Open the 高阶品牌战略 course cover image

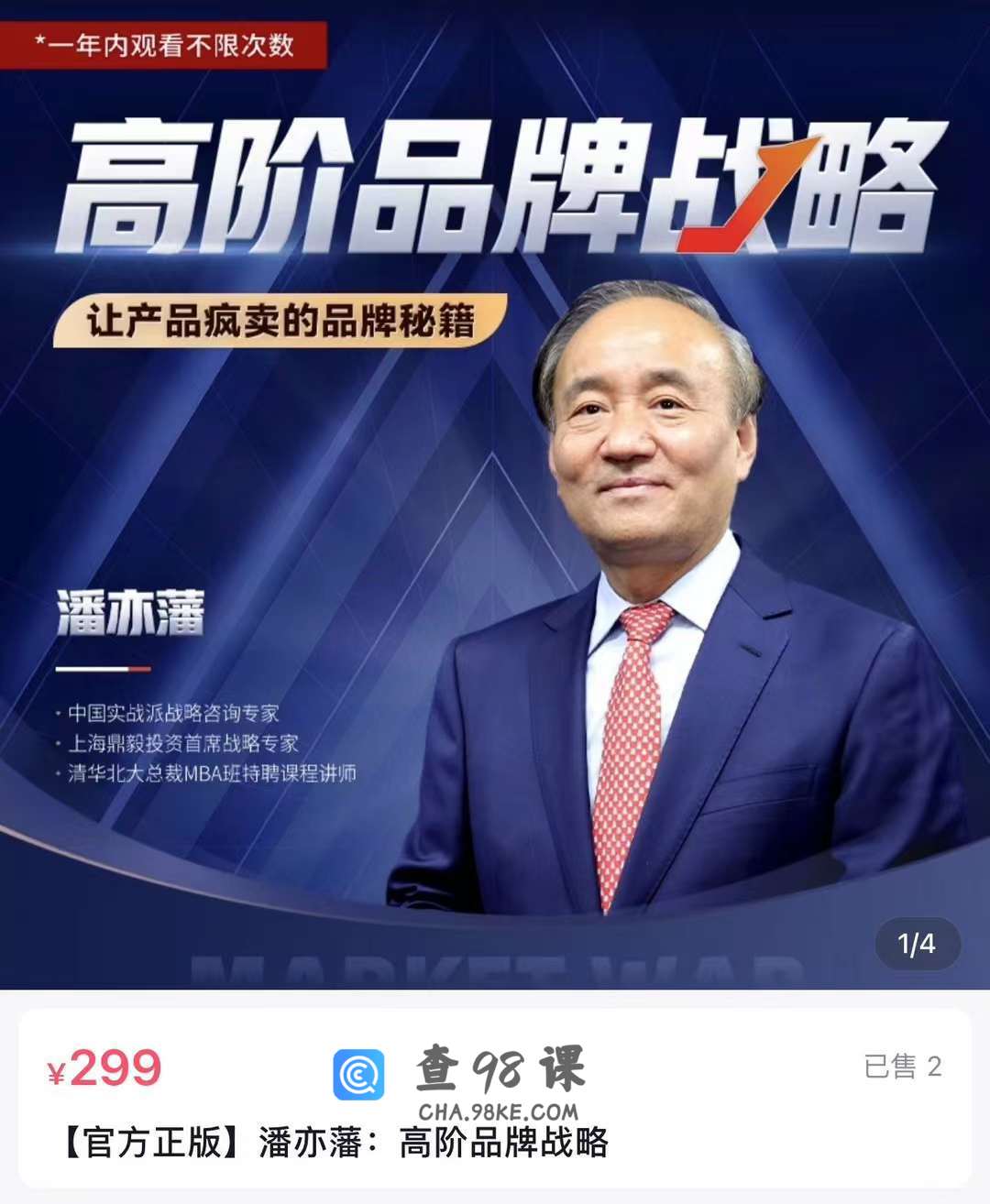[495, 495]
